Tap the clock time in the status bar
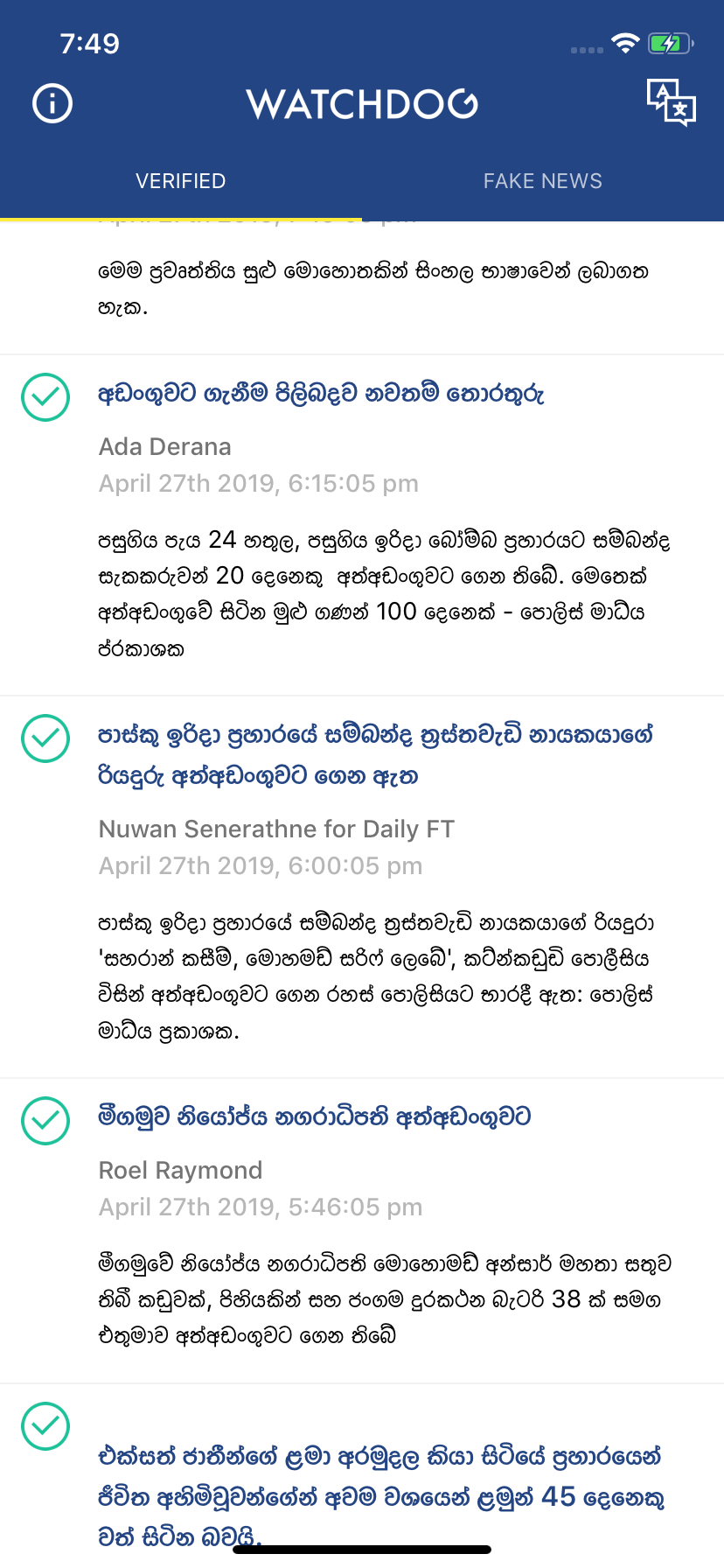 point(90,42)
